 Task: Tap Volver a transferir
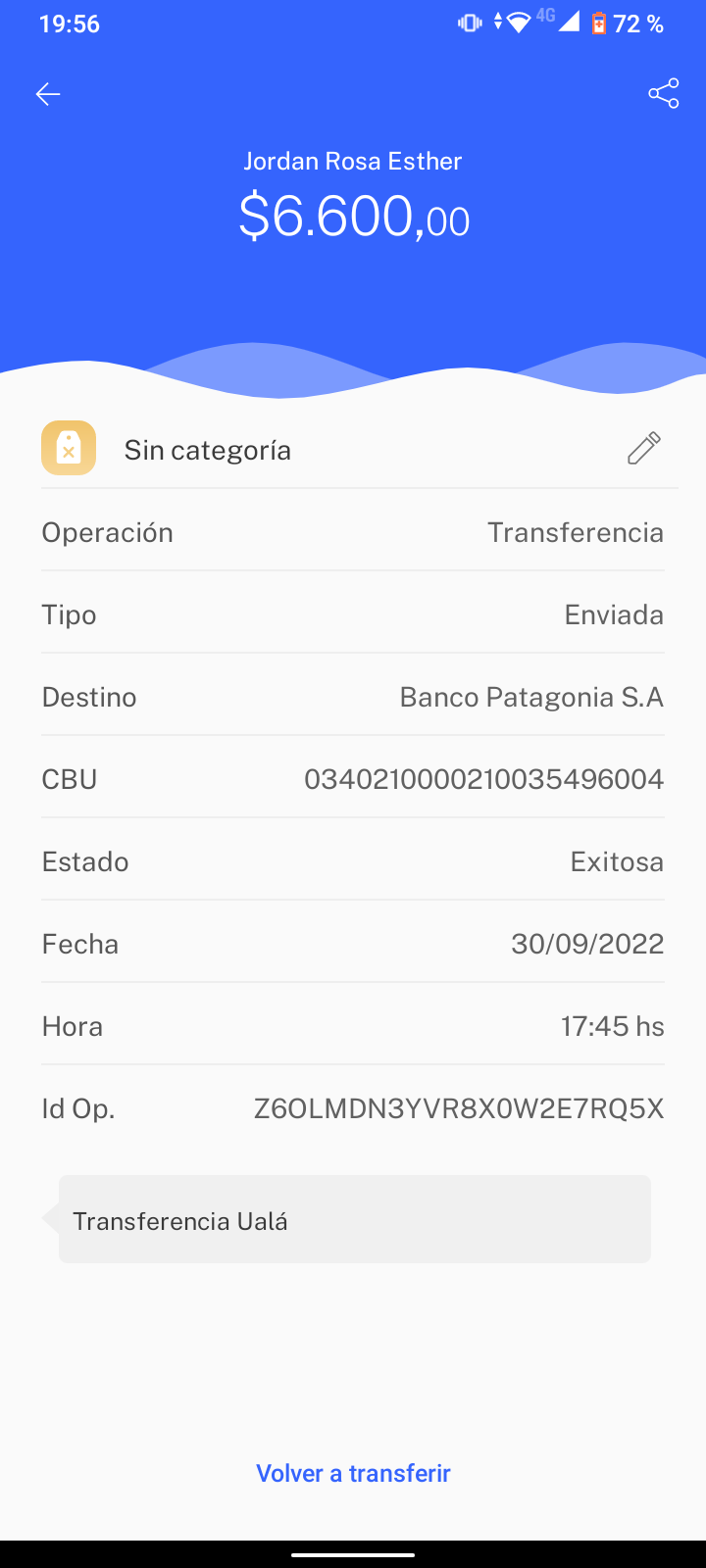click(353, 1473)
